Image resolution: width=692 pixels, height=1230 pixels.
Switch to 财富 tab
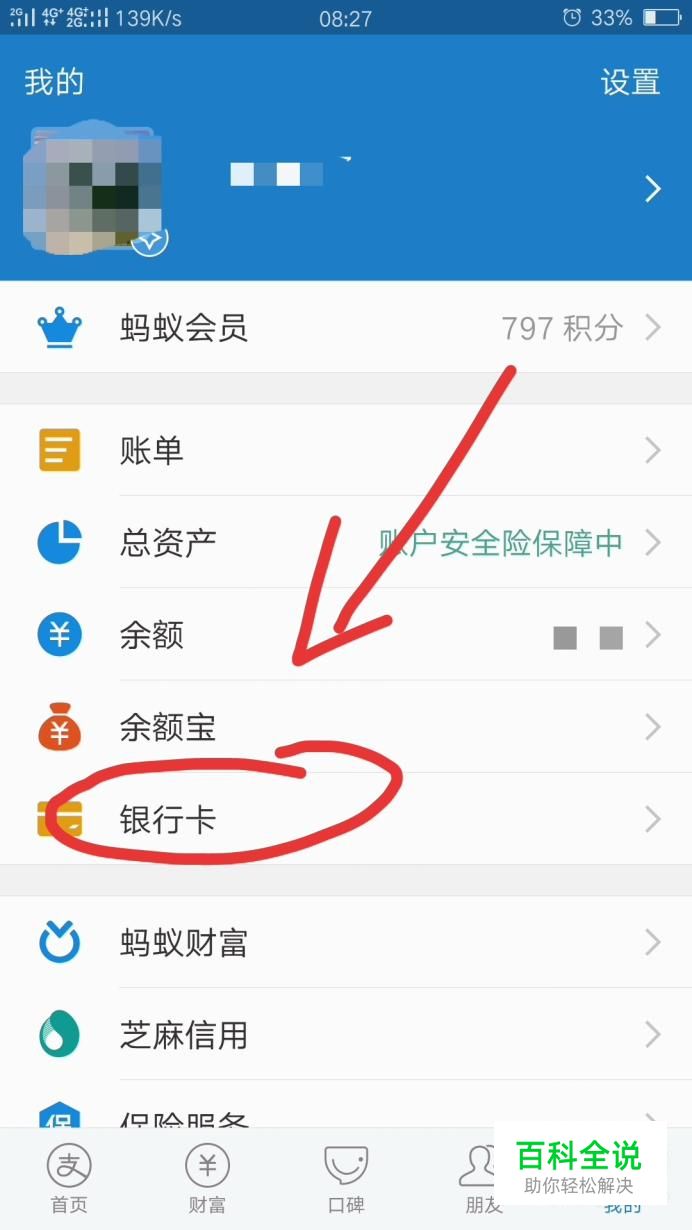[207, 1179]
